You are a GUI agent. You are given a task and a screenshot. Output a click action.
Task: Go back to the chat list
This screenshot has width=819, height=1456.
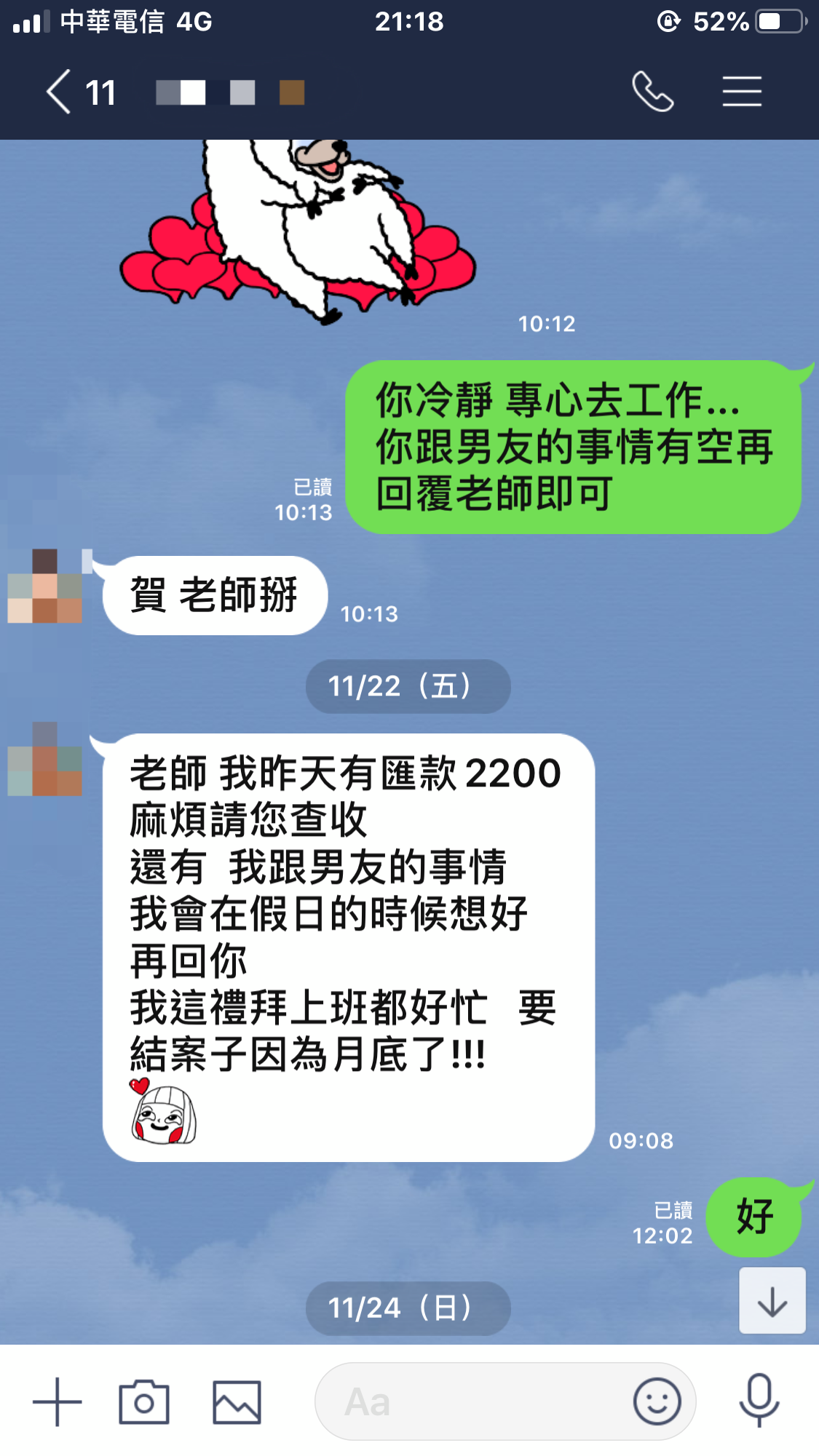pyautogui.click(x=60, y=92)
